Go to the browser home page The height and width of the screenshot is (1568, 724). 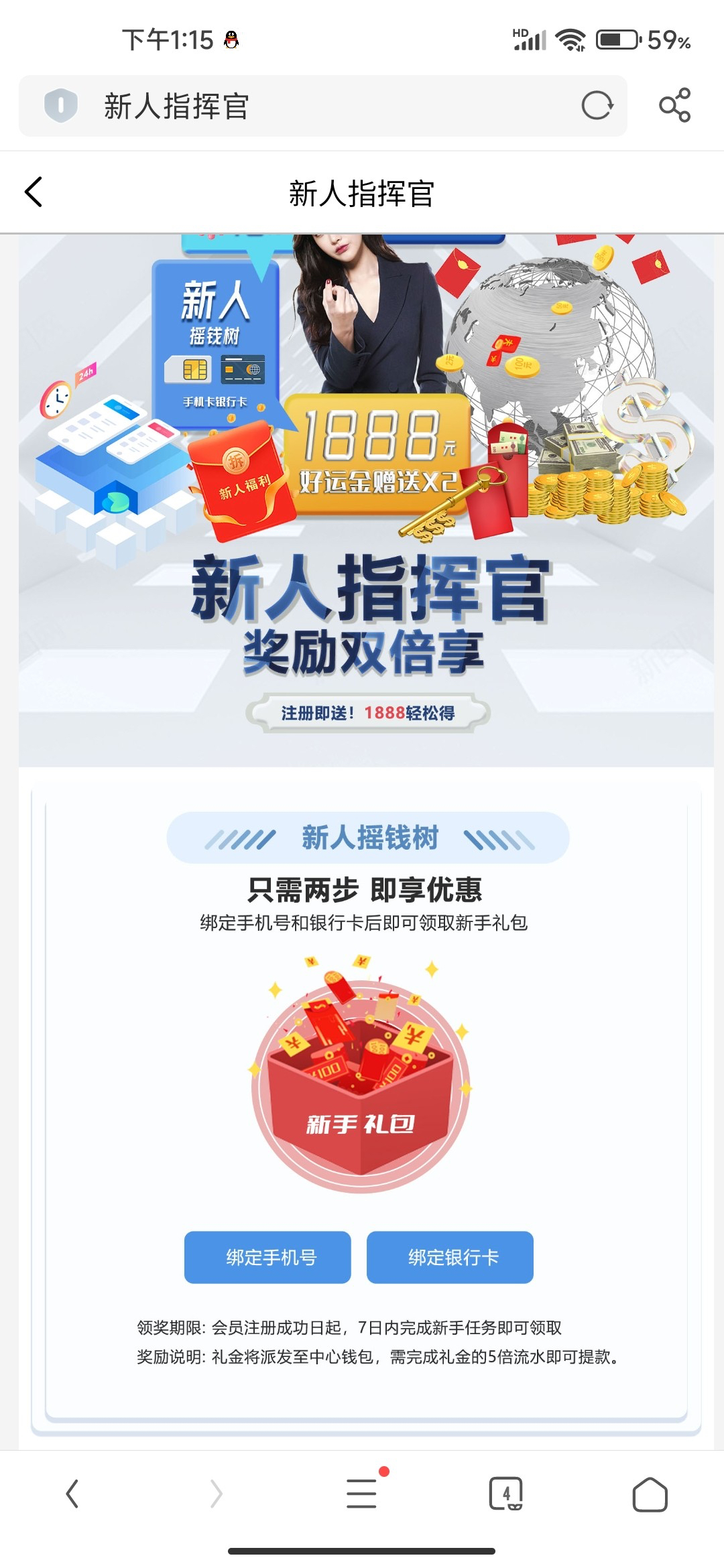(650, 1494)
